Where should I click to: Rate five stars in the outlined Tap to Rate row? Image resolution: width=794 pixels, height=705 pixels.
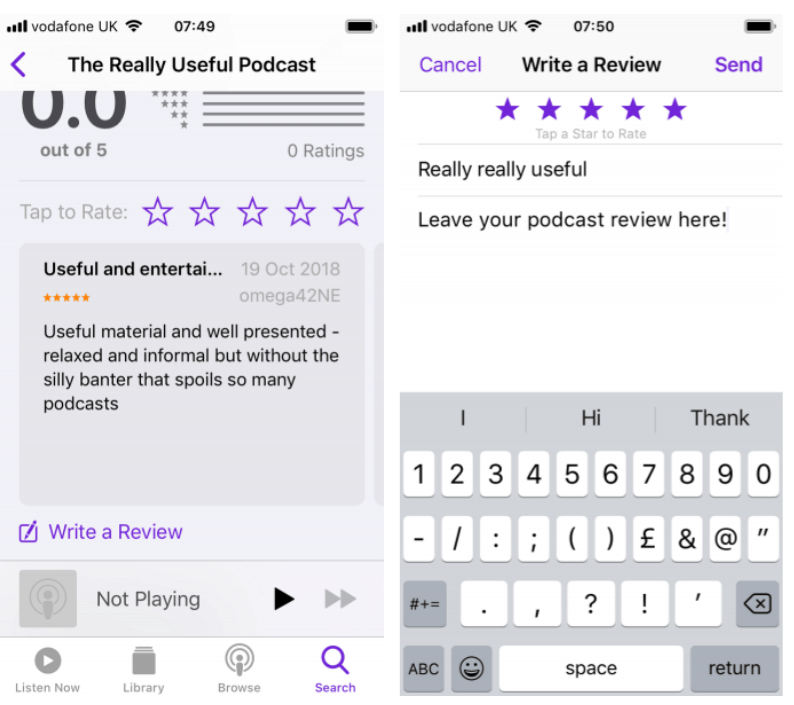(x=348, y=212)
